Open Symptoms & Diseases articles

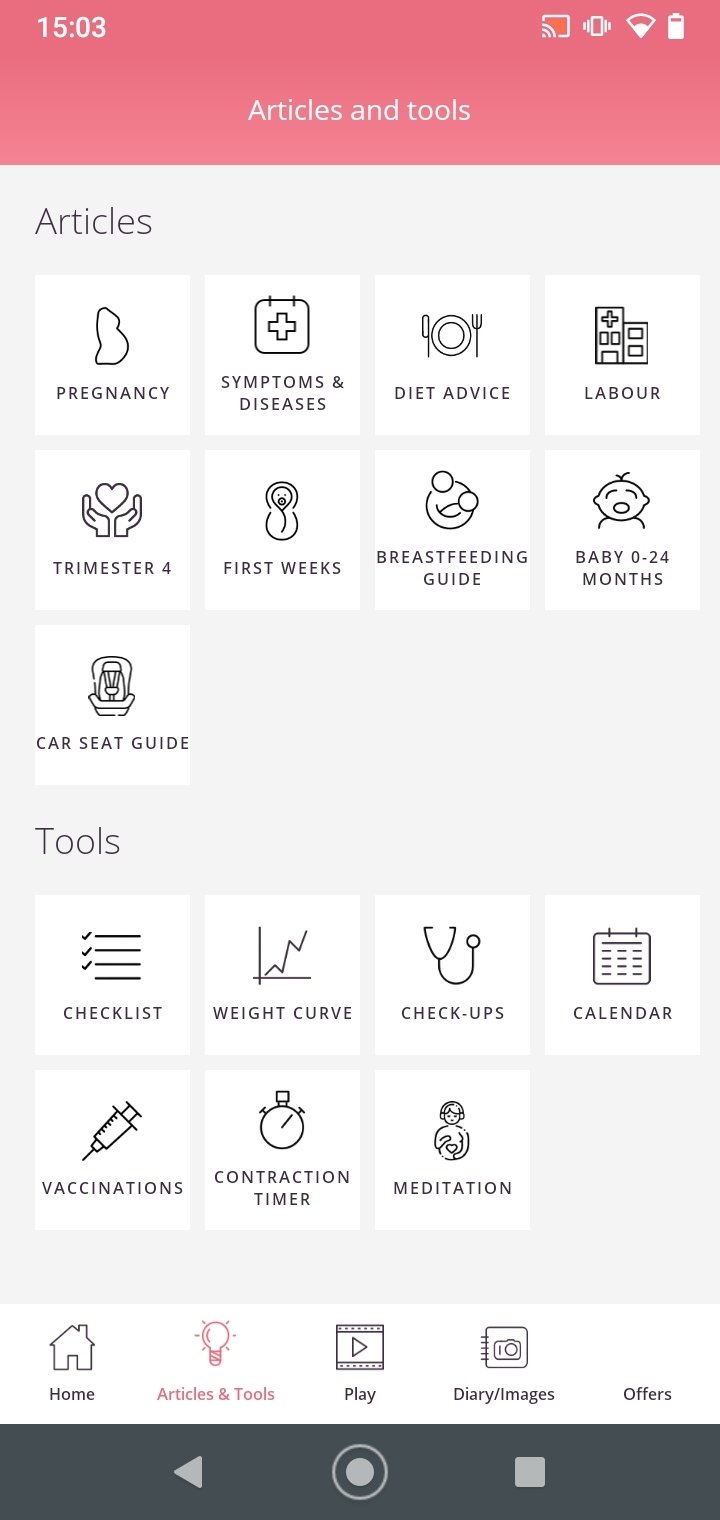(x=282, y=355)
